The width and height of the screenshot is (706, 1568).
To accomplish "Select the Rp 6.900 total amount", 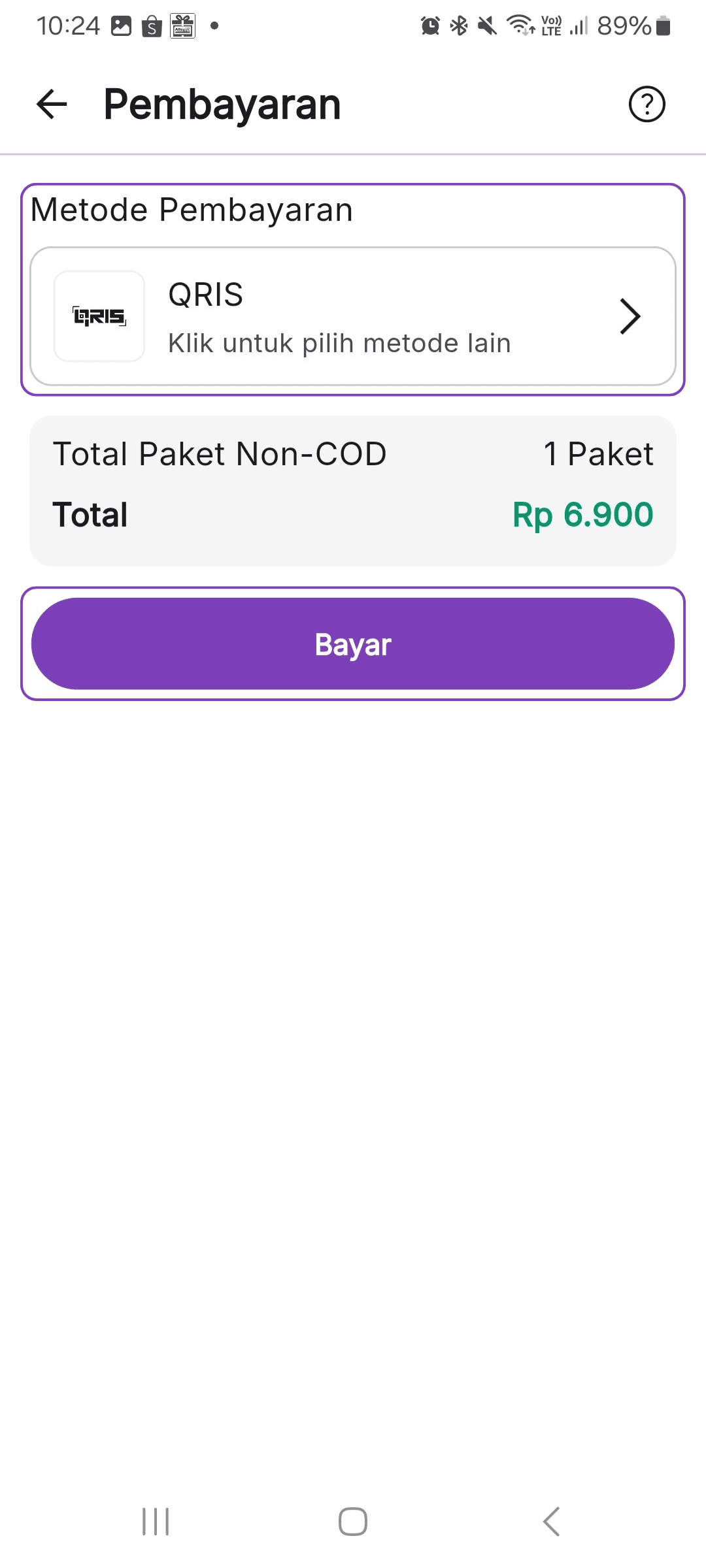I will (582, 515).
